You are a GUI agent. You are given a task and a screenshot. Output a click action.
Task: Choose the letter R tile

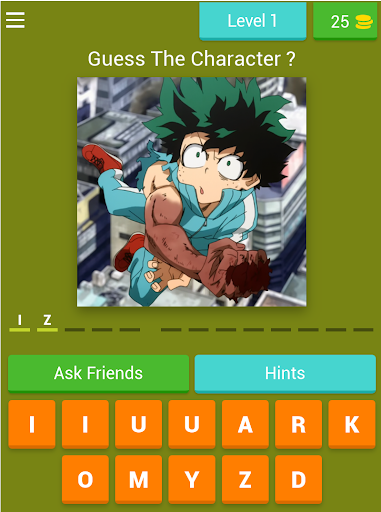tap(298, 424)
